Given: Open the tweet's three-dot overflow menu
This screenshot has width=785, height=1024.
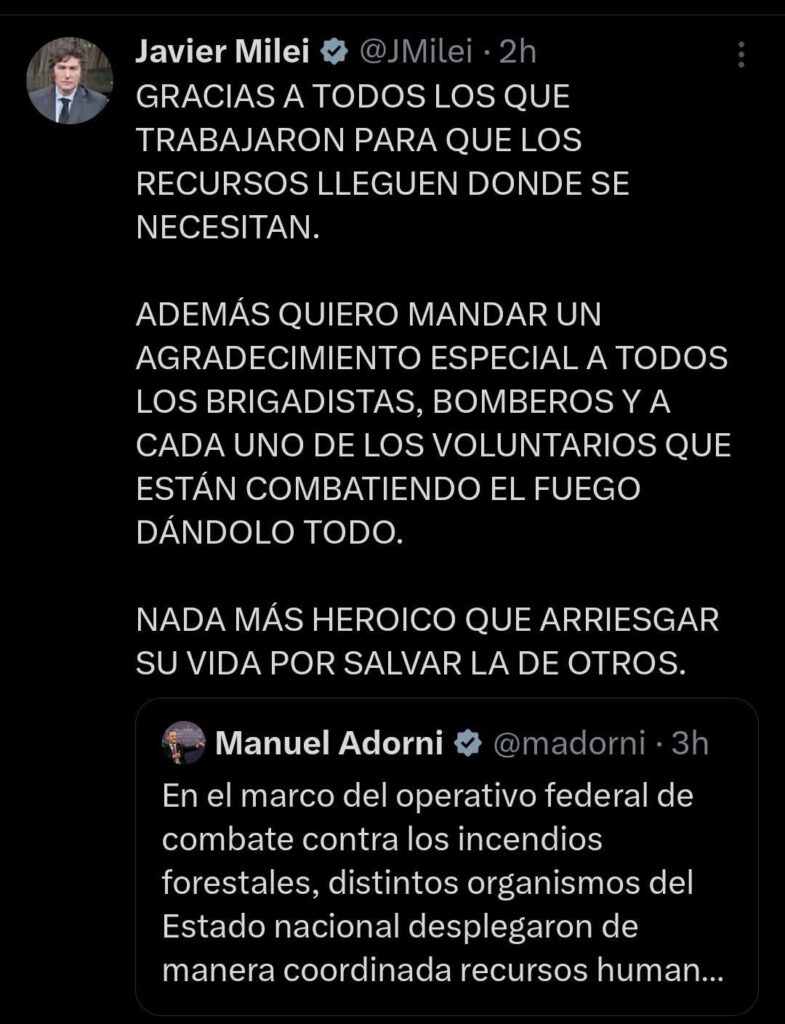Looking at the screenshot, I should point(741,54).
